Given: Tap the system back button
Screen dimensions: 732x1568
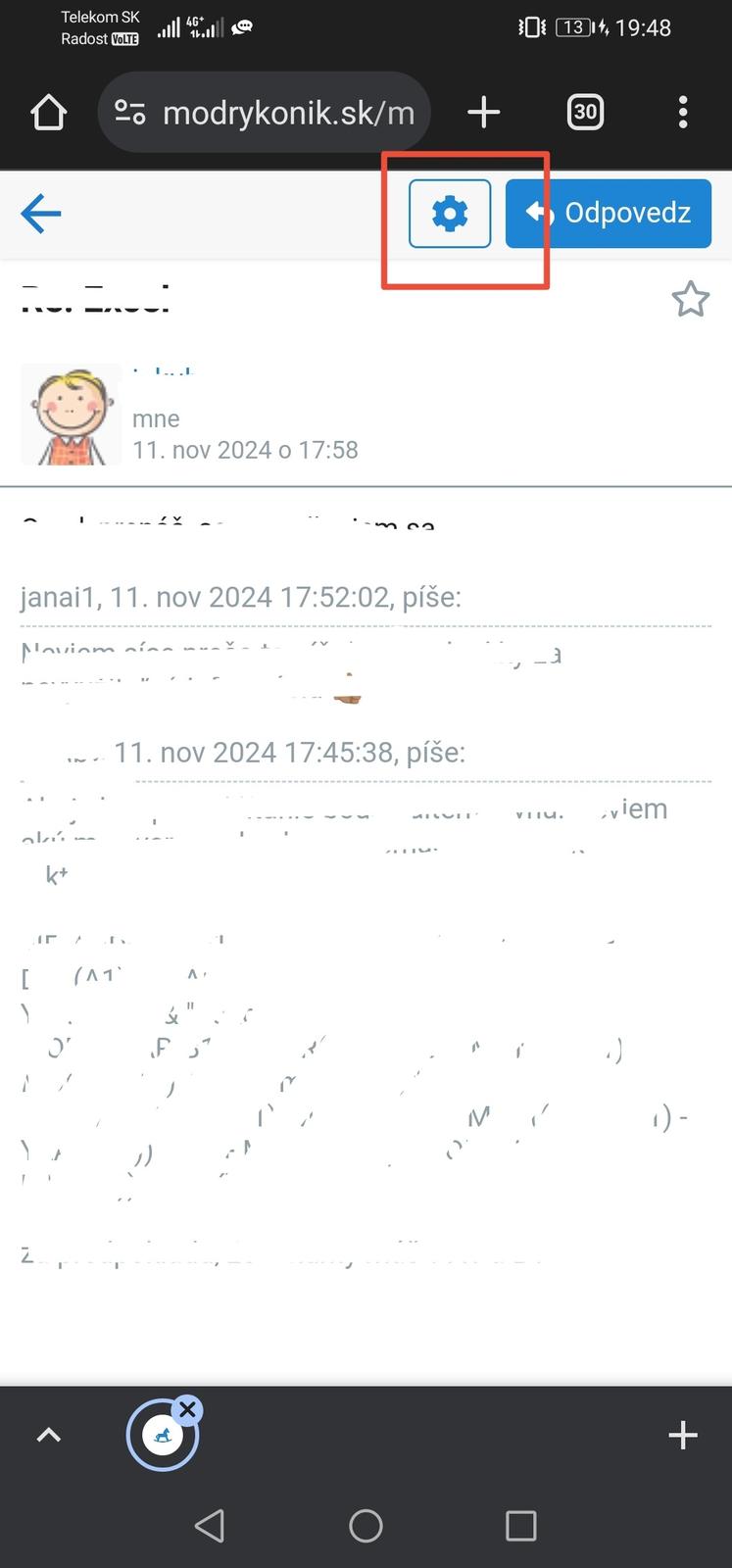Looking at the screenshot, I should point(210,1526).
